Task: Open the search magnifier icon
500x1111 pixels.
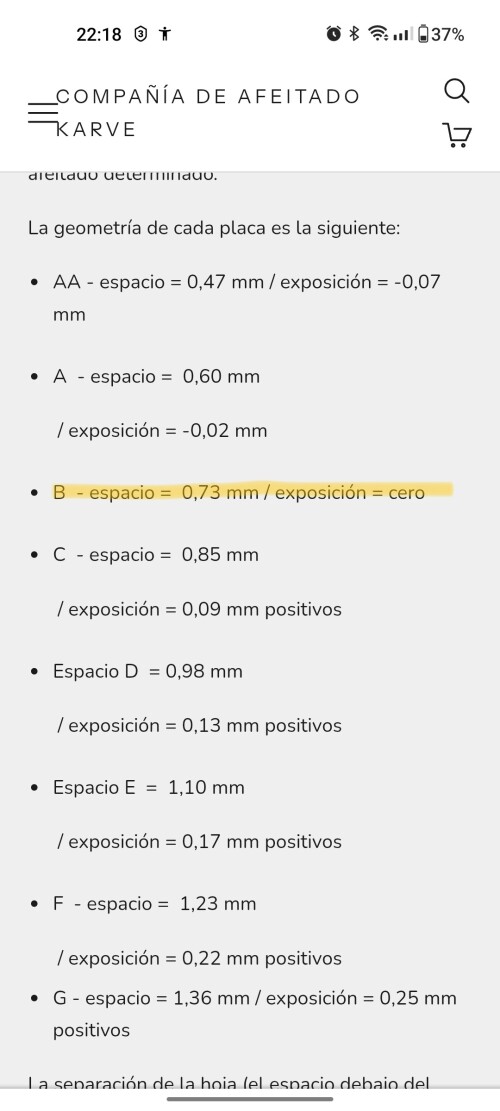Action: (457, 91)
